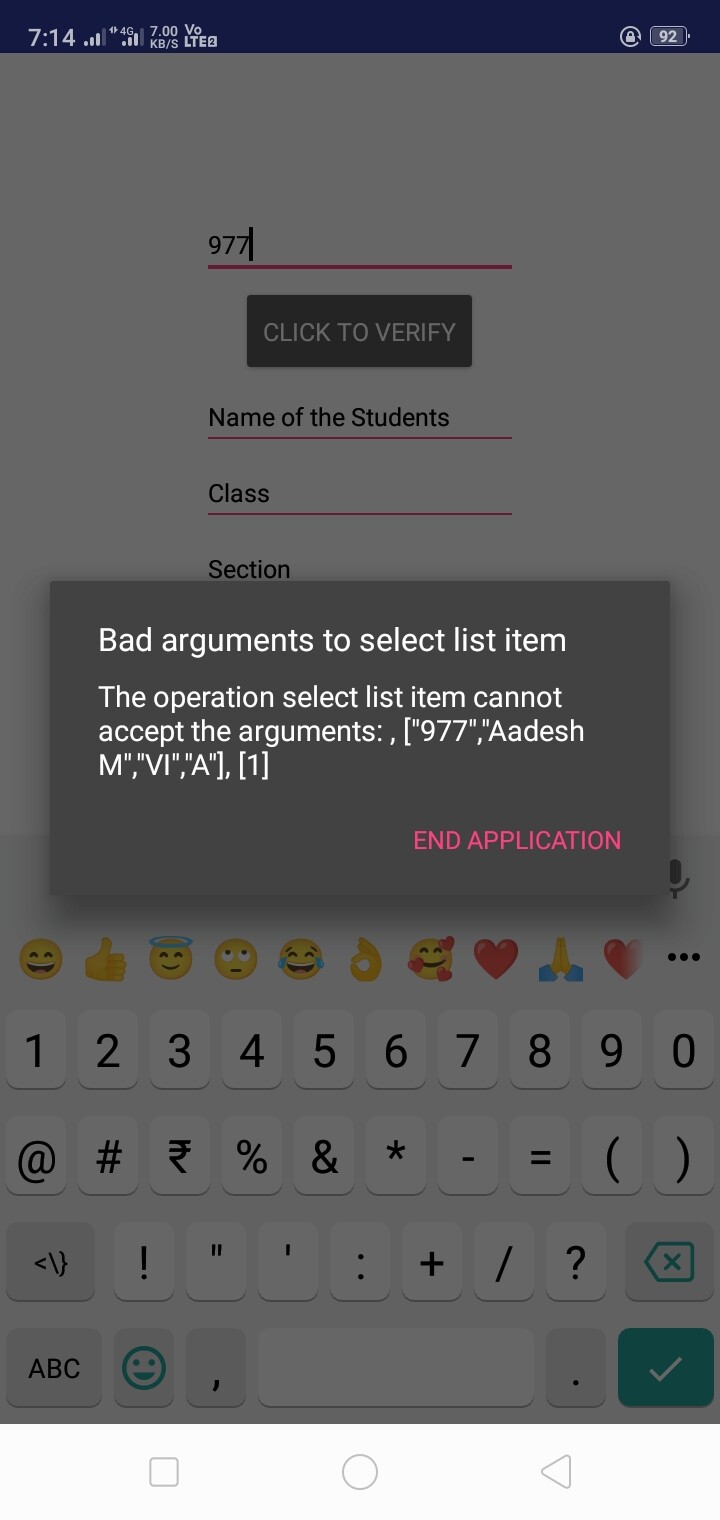Tap the keyboard's green checkmark enter key
720x1520 pixels.
tap(666, 1368)
